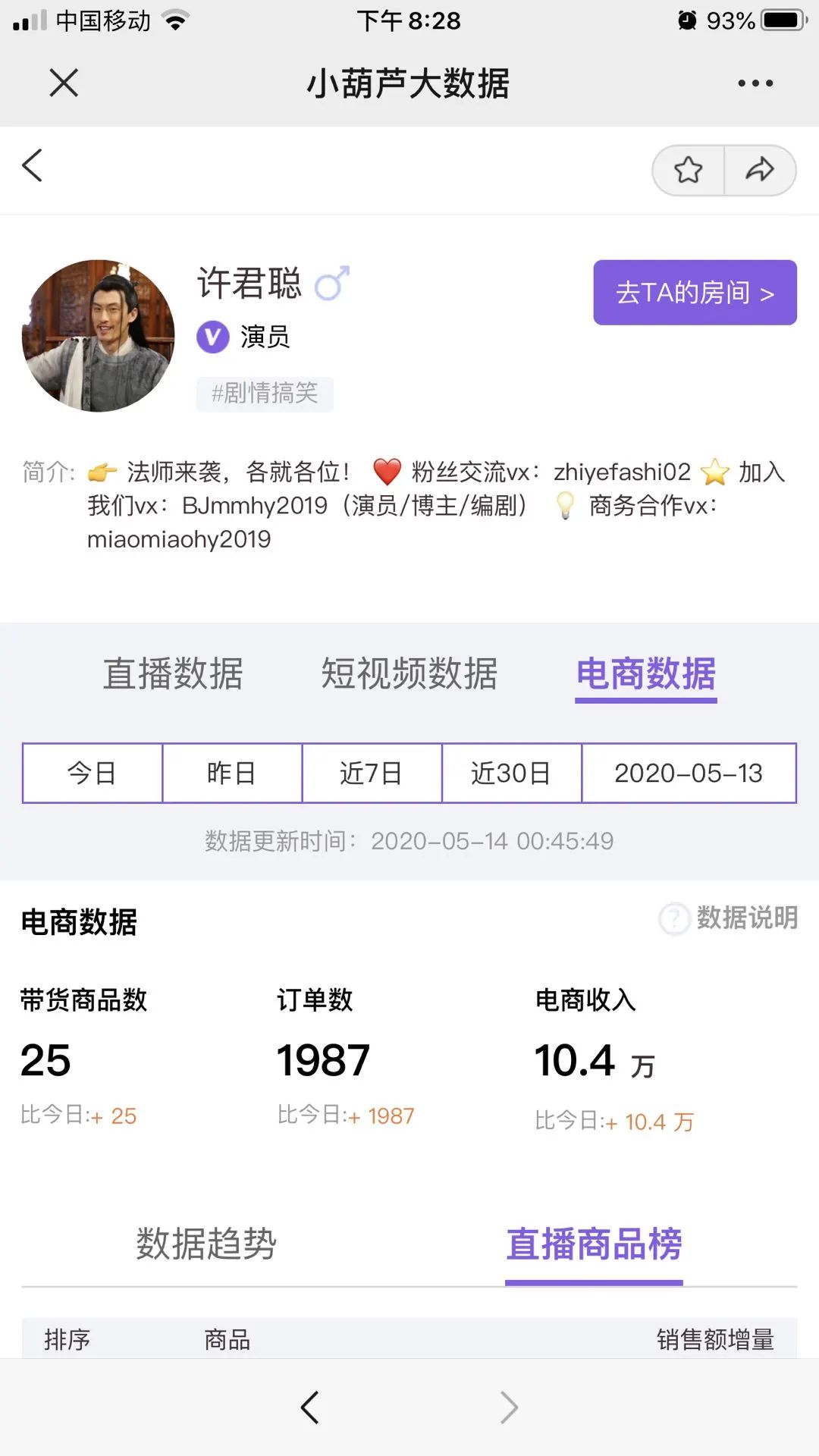View the 数据说明 help info
This screenshot has width=819, height=1456.
click(729, 918)
